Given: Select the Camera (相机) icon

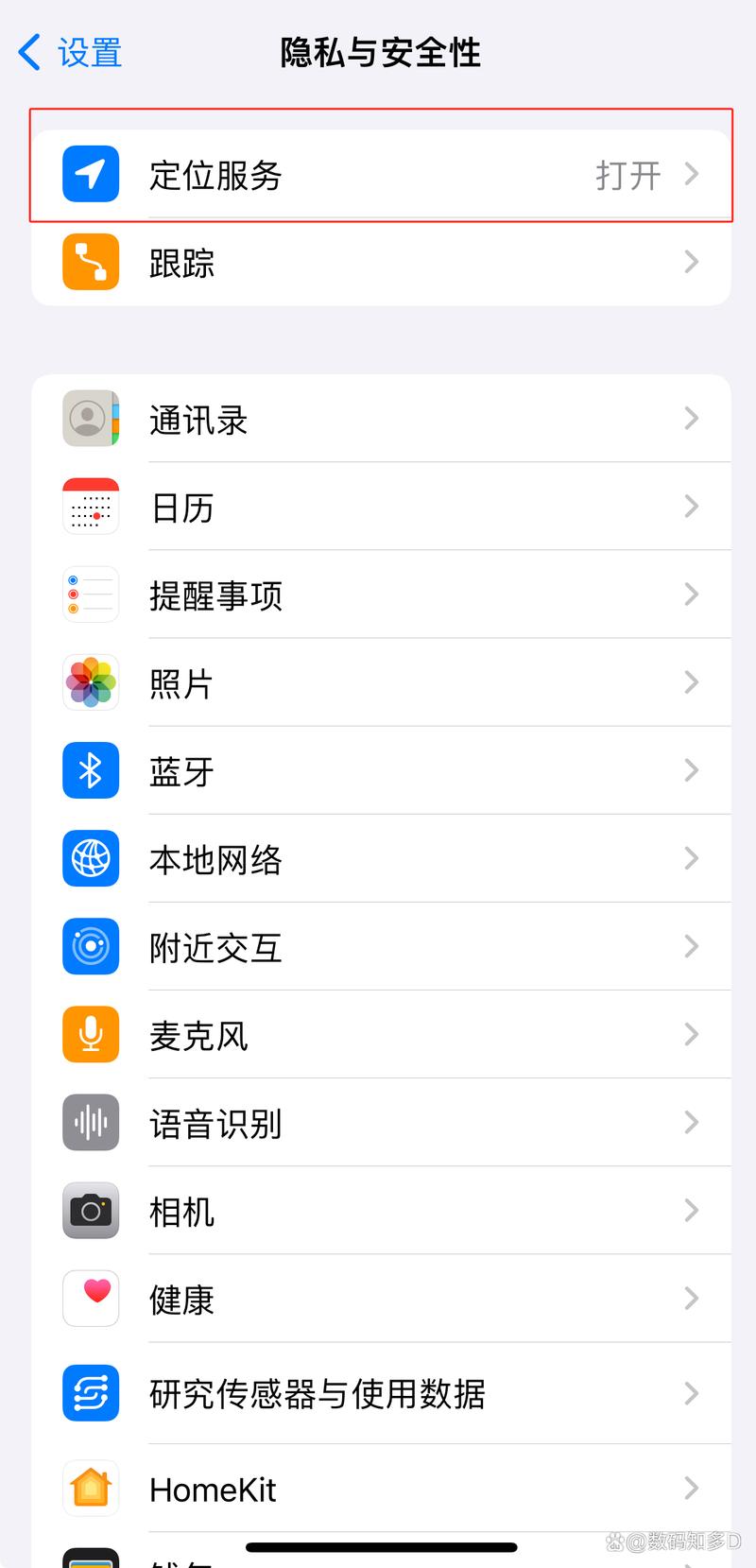Looking at the screenshot, I should pyautogui.click(x=90, y=1210).
